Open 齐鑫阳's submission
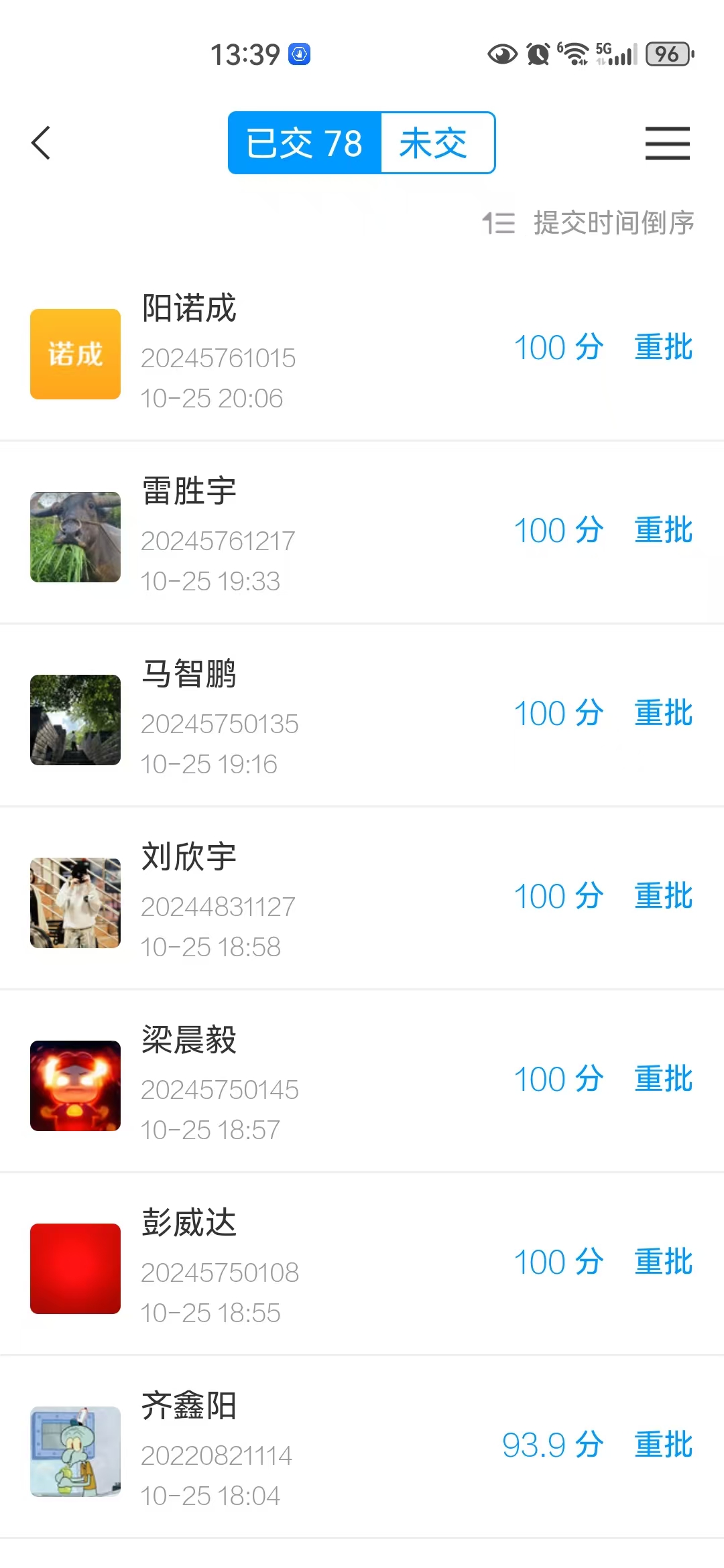 [x=268, y=1449]
